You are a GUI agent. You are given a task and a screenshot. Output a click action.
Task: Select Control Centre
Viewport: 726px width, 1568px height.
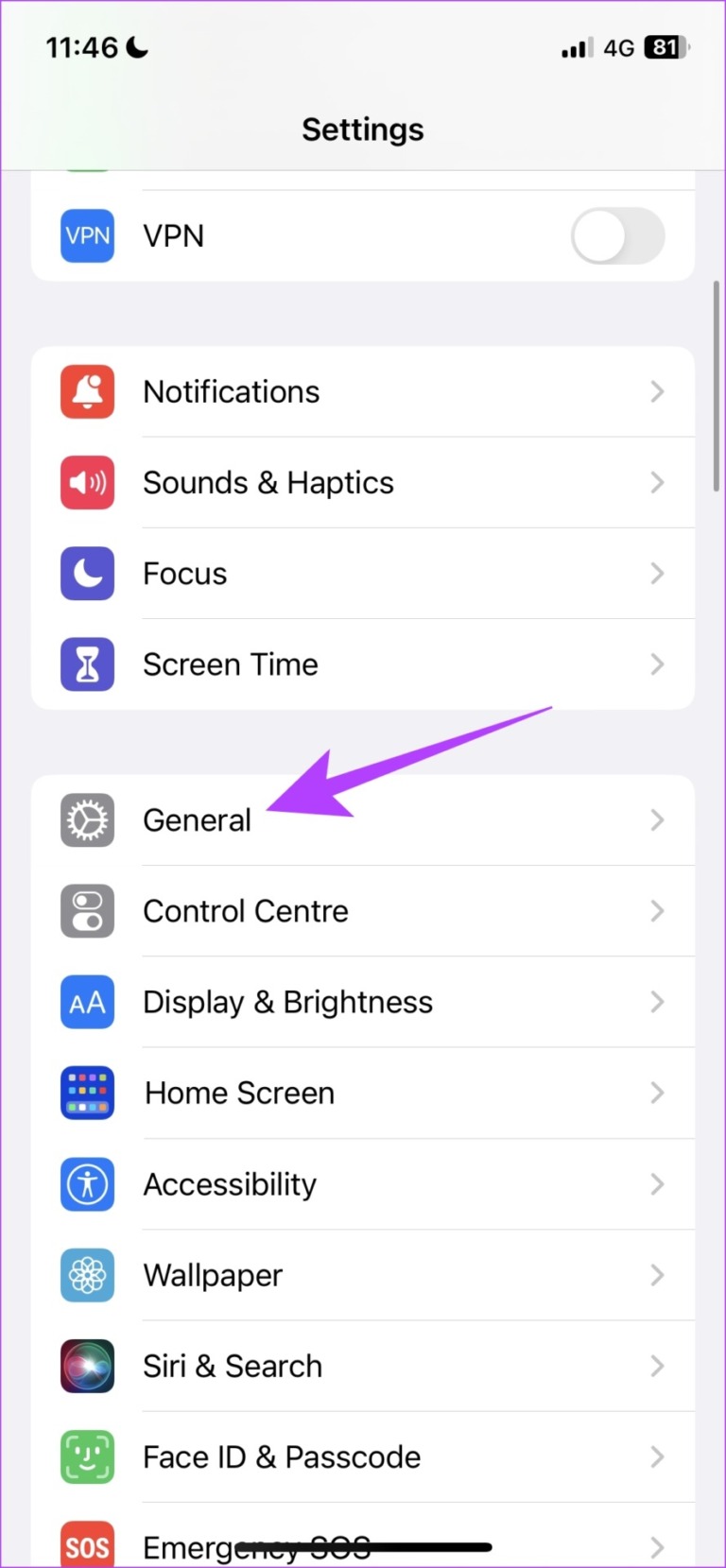363,911
